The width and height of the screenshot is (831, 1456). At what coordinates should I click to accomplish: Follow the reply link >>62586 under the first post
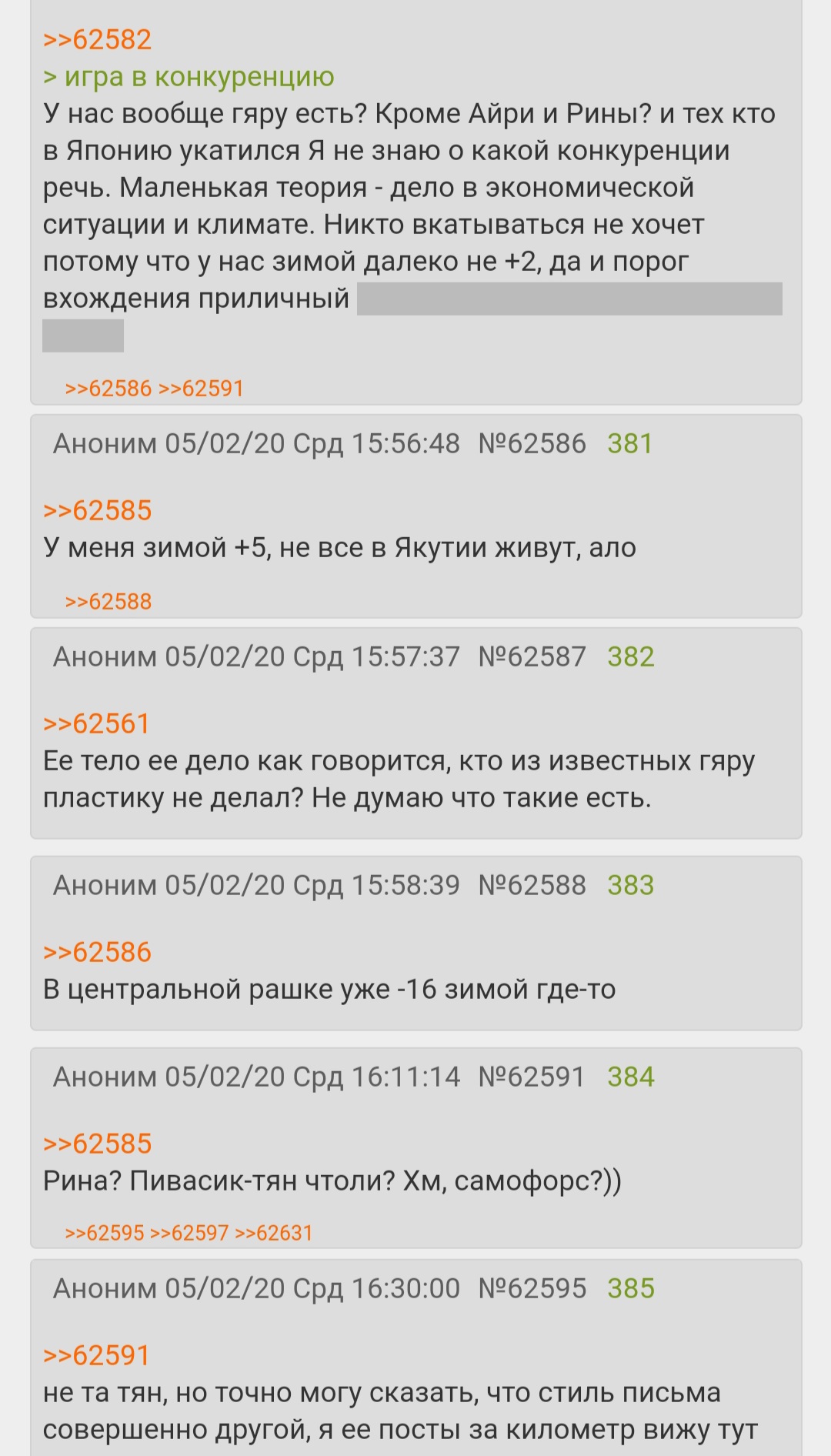point(108,389)
